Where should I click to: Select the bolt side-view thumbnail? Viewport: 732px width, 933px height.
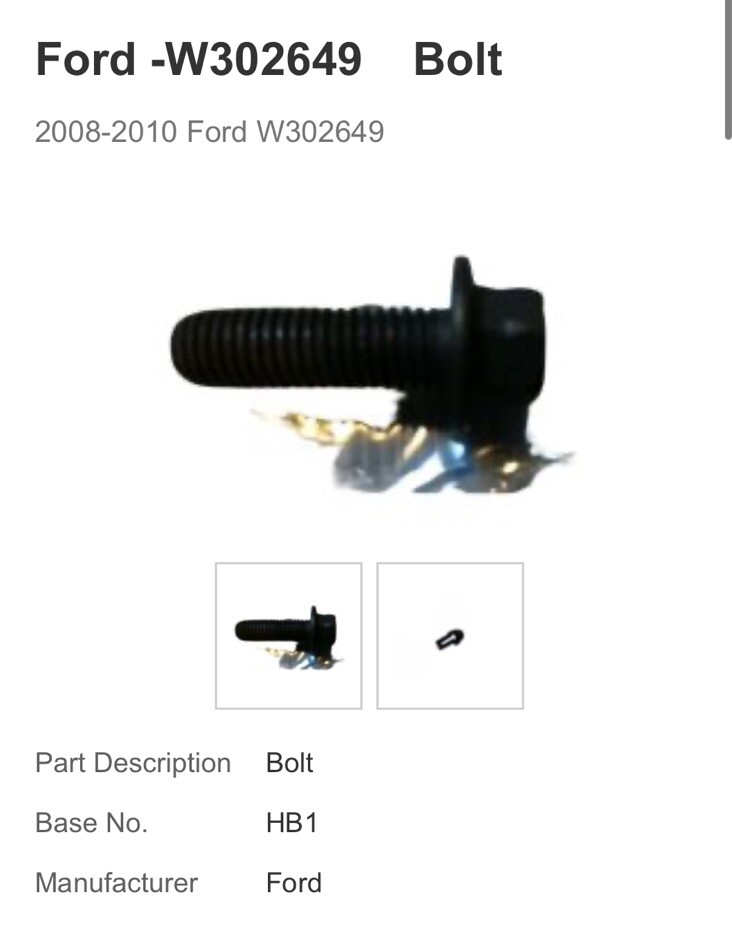tap(288, 636)
